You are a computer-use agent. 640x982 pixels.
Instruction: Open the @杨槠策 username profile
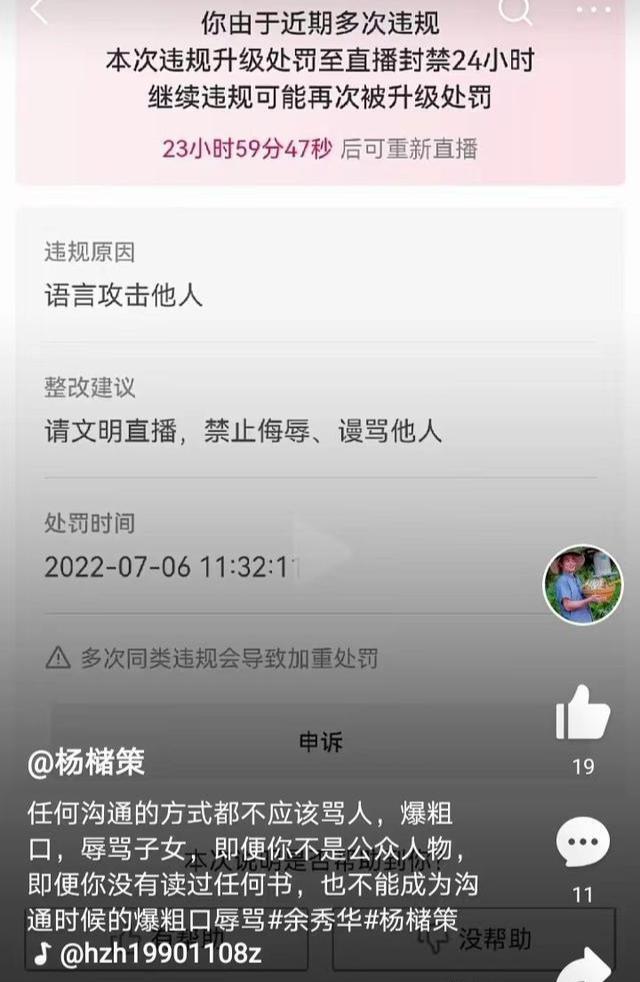pos(86,764)
